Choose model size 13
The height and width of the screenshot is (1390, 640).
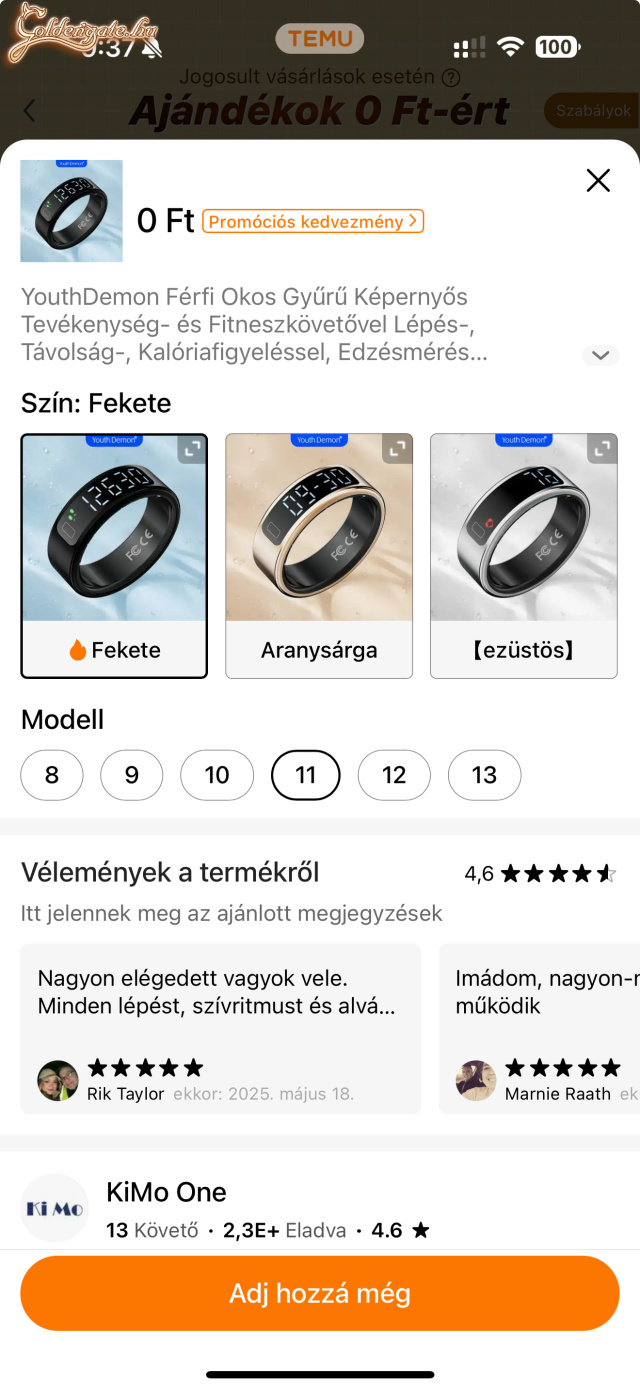484,775
